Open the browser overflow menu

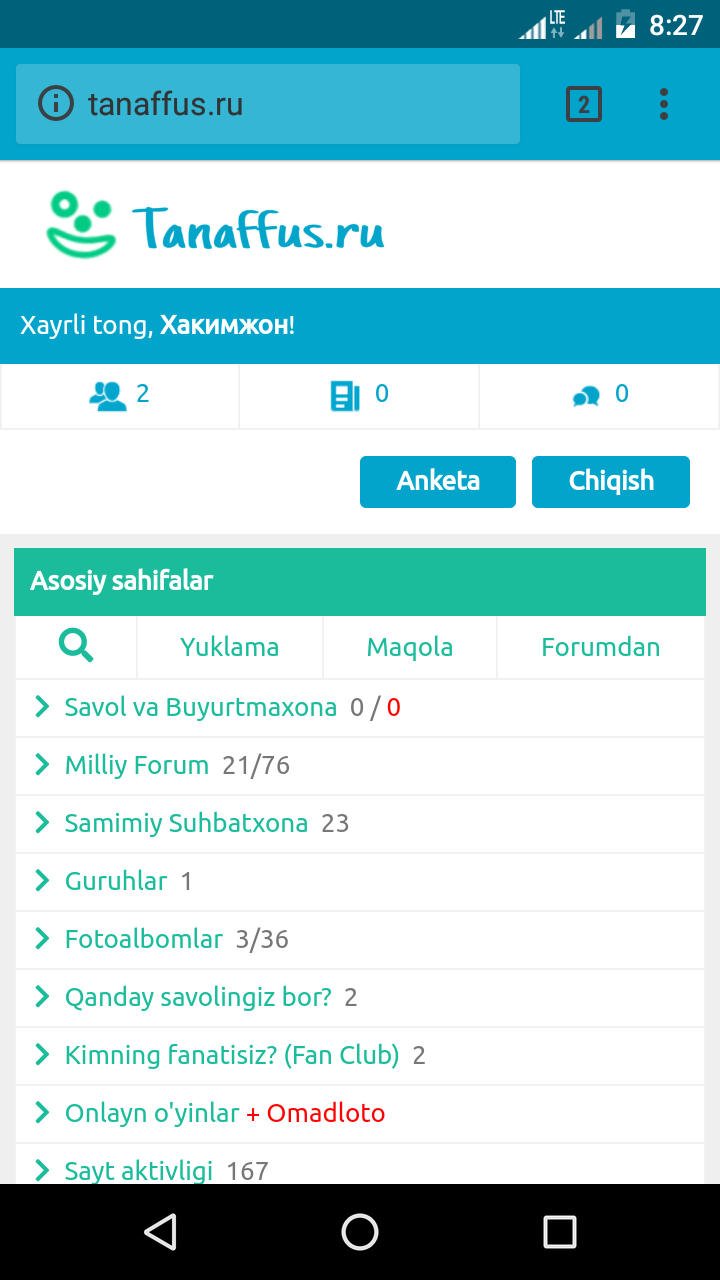[664, 104]
